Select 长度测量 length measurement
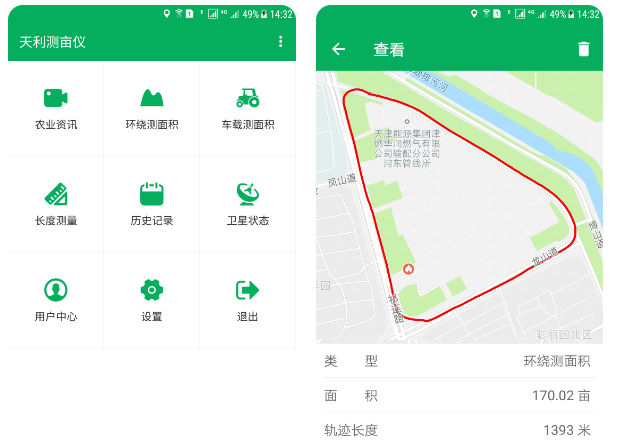This screenshot has width=619, height=445. pyautogui.click(x=55, y=204)
